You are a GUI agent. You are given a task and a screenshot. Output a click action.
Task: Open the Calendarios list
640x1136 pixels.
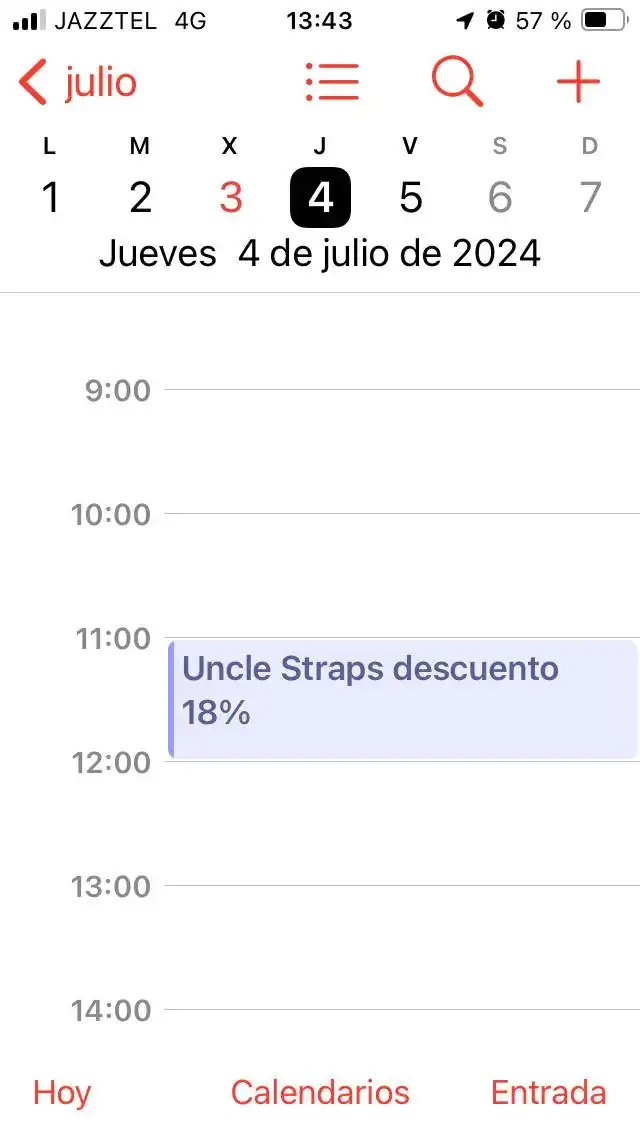click(320, 1093)
